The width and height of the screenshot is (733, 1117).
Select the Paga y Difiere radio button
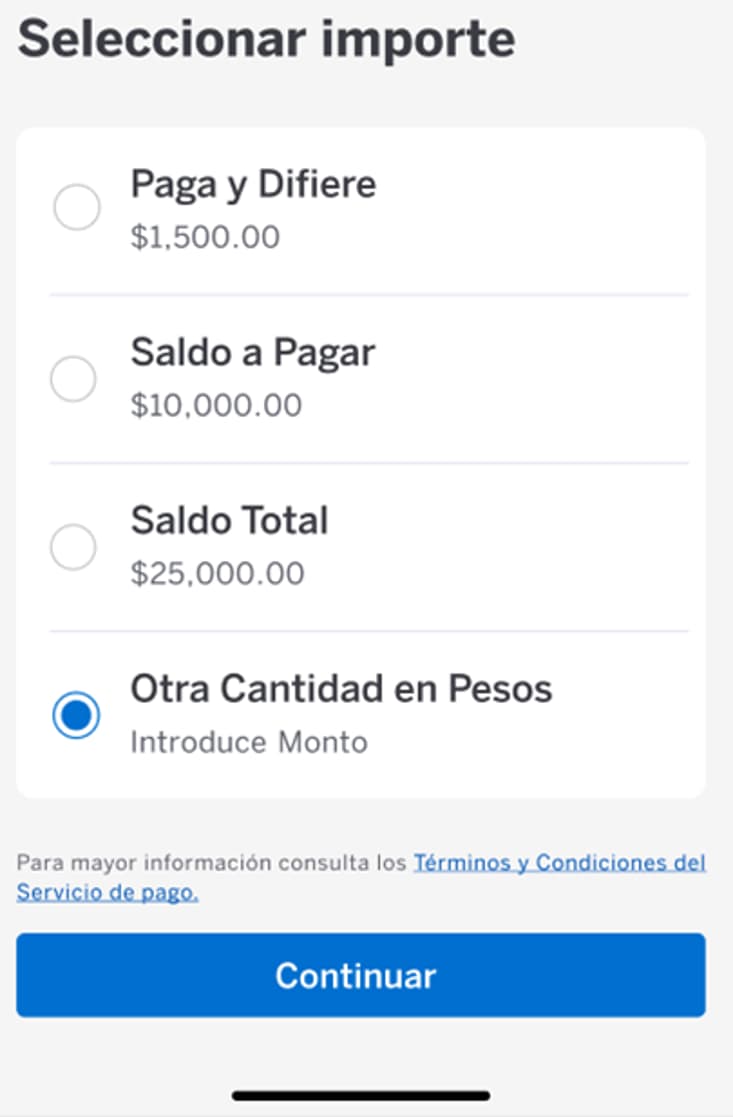click(76, 208)
